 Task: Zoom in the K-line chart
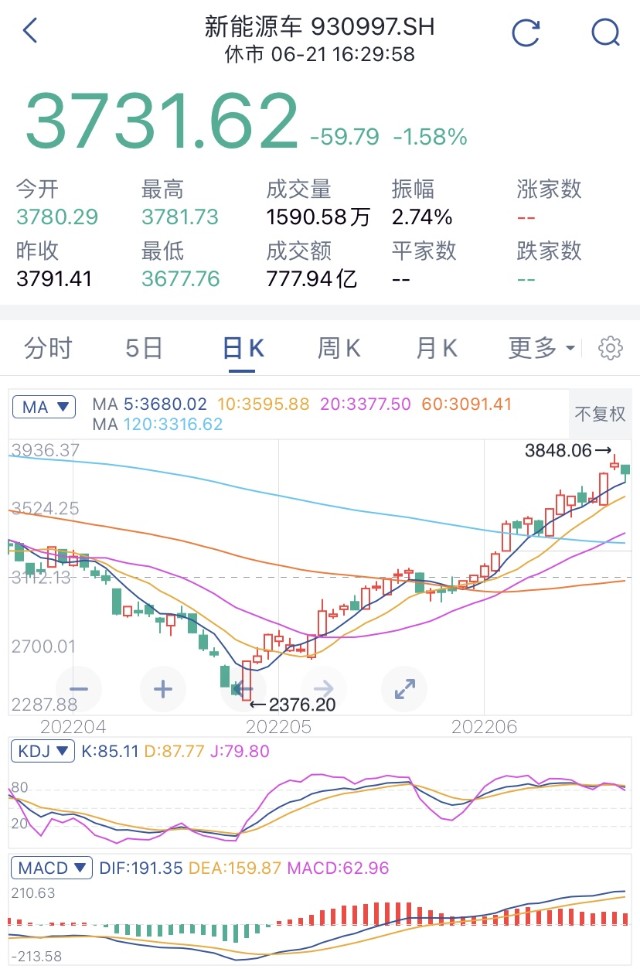click(162, 688)
